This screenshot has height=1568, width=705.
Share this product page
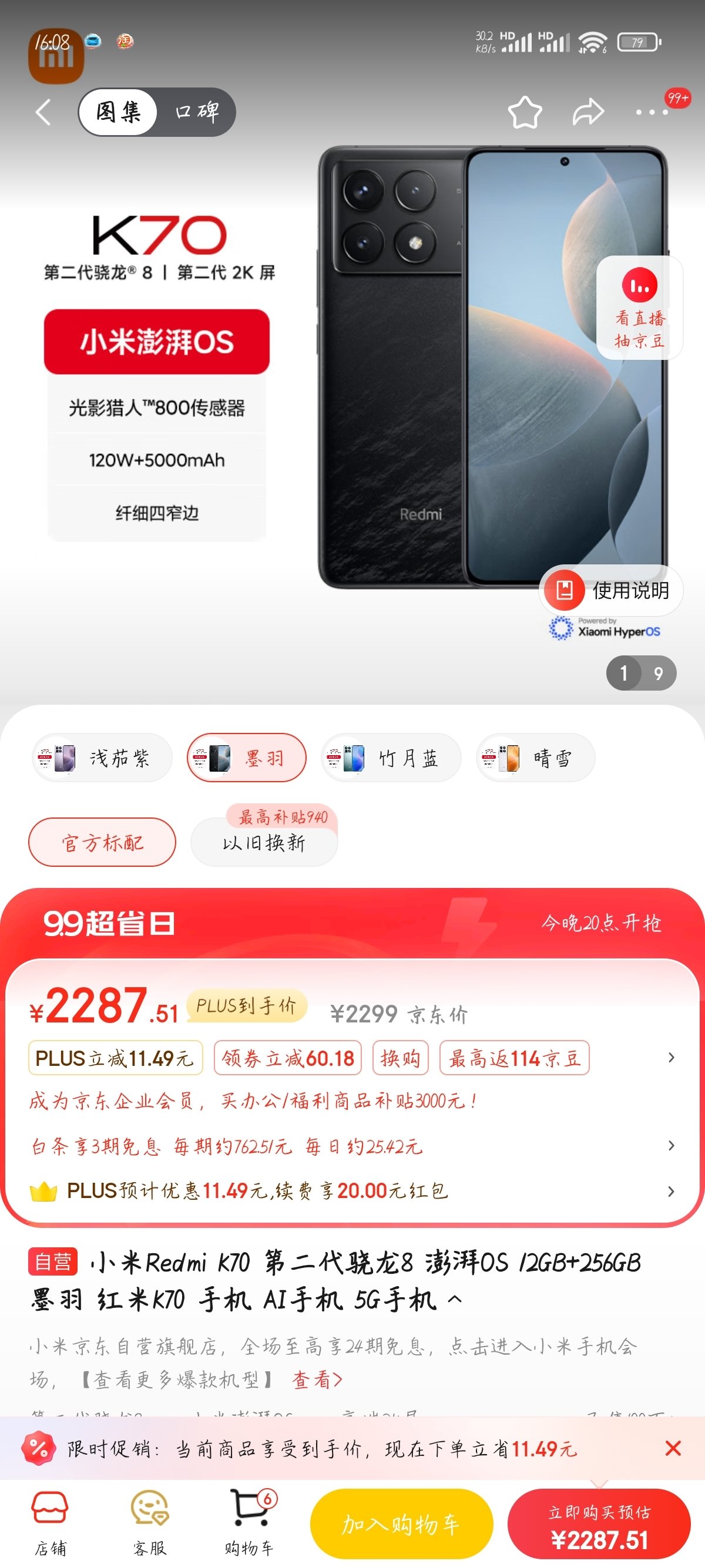click(588, 113)
